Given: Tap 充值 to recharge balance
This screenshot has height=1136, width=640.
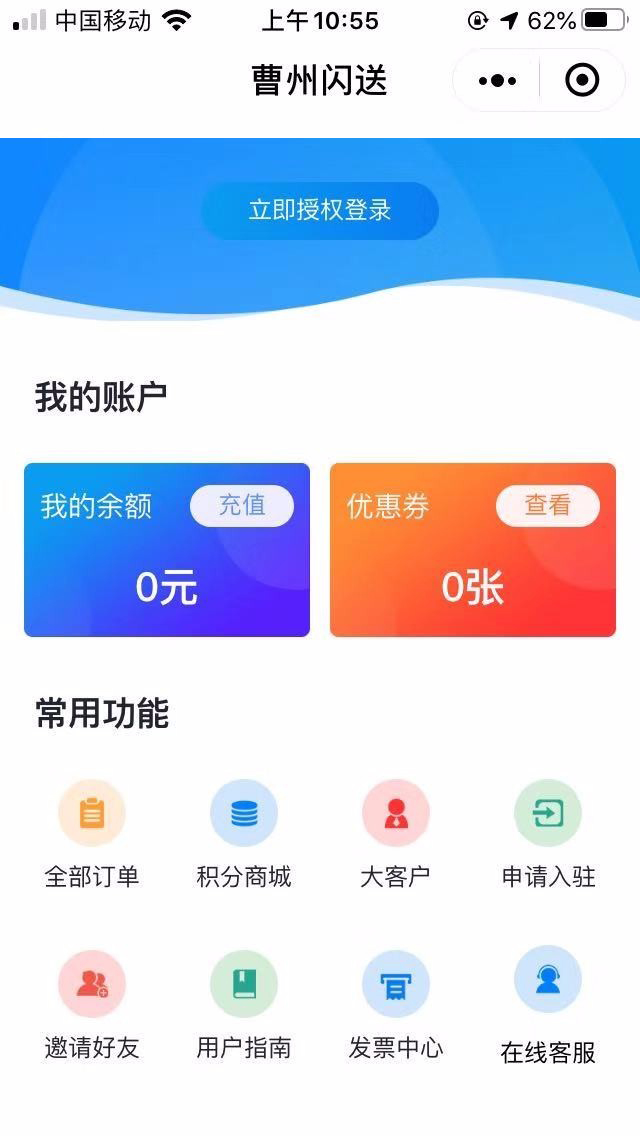Looking at the screenshot, I should (242, 506).
